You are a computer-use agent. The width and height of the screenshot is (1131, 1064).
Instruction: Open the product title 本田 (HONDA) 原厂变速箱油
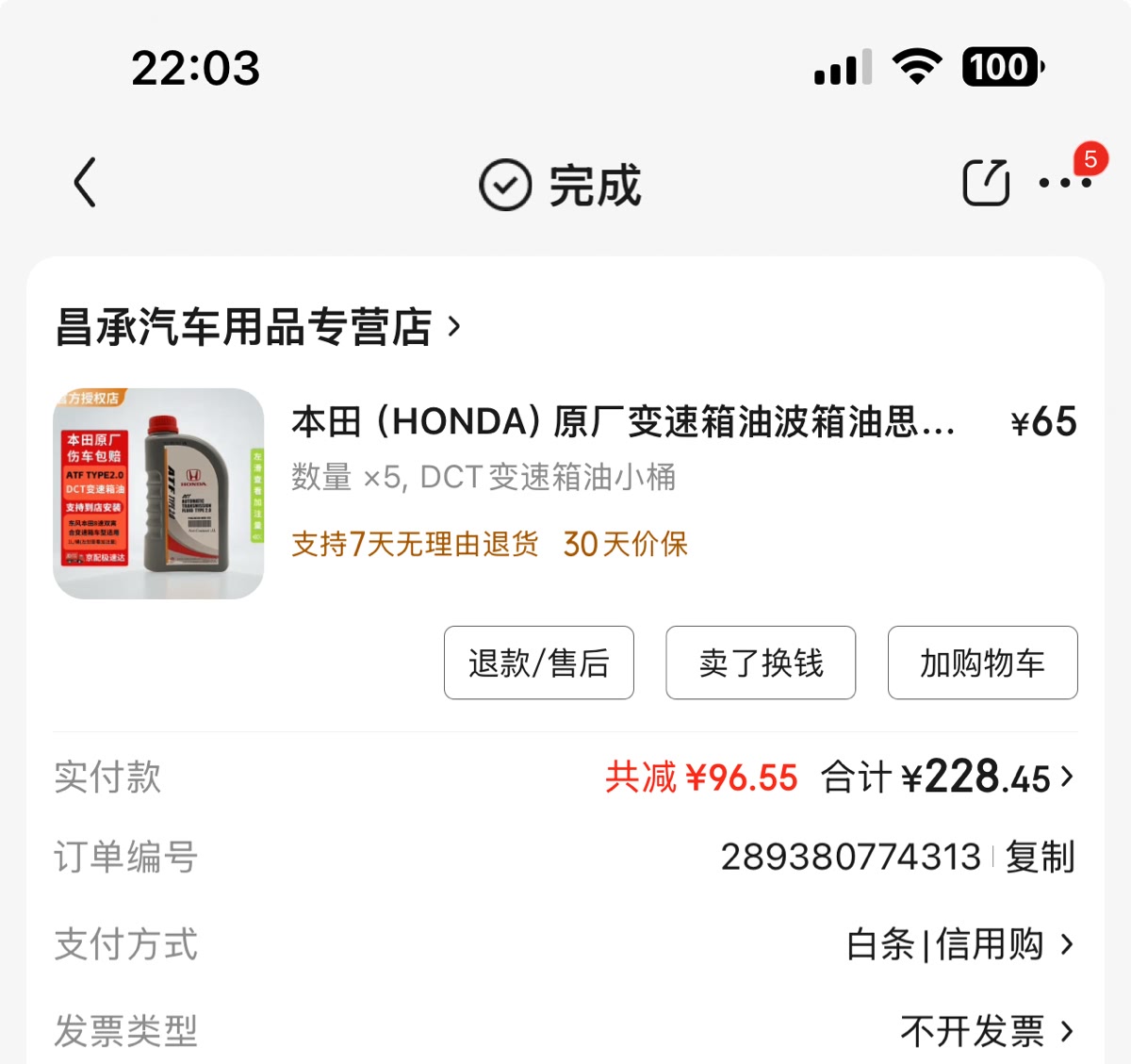622,421
